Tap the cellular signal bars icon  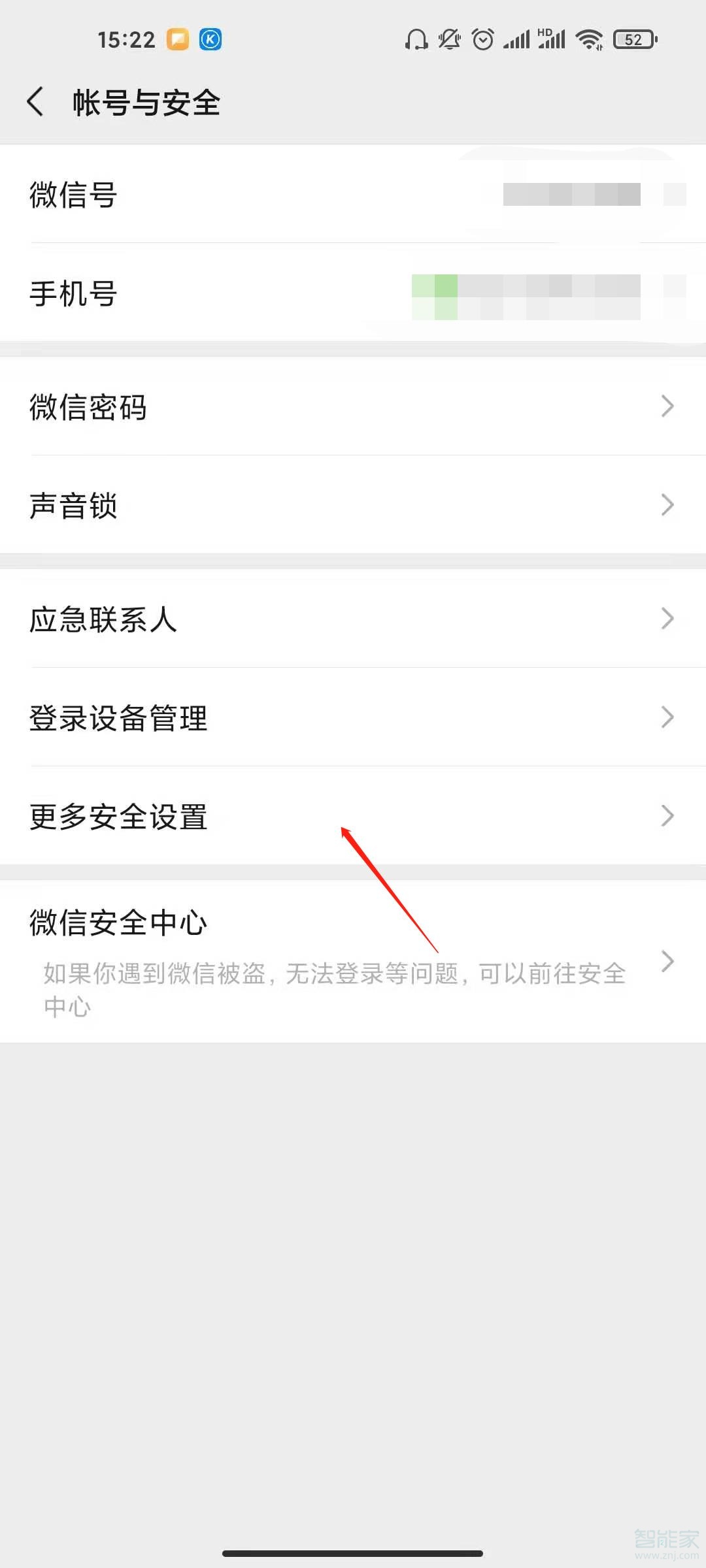[x=516, y=39]
